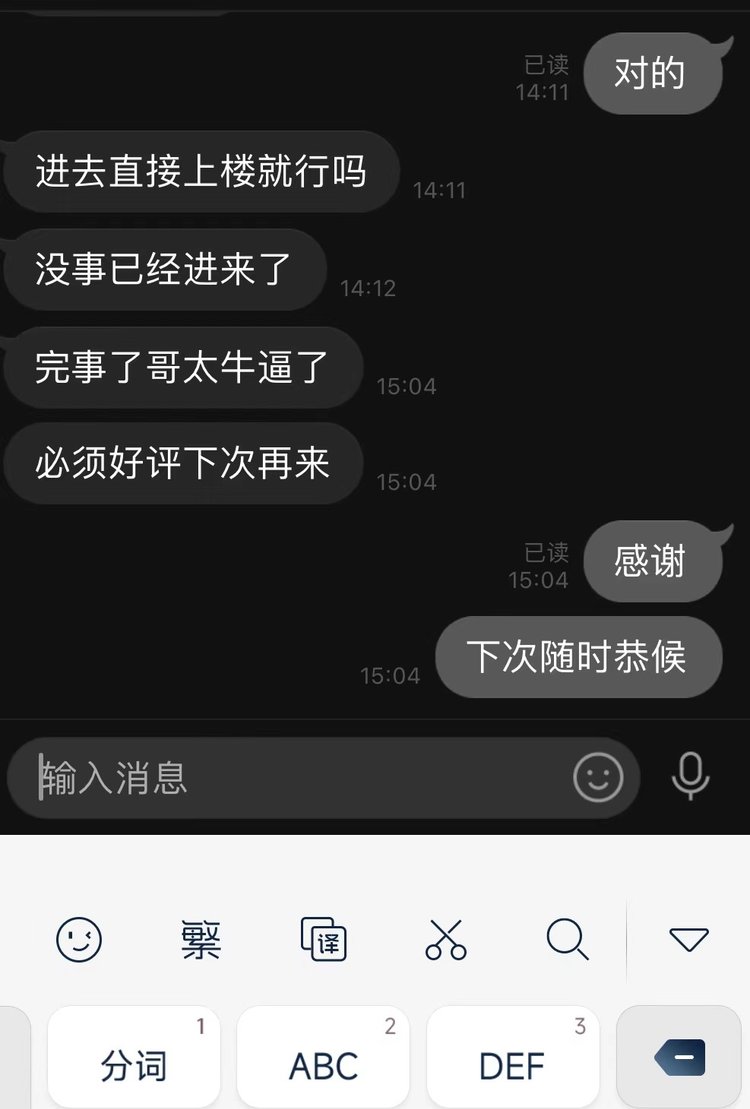Tap the ABC key

[323, 1060]
